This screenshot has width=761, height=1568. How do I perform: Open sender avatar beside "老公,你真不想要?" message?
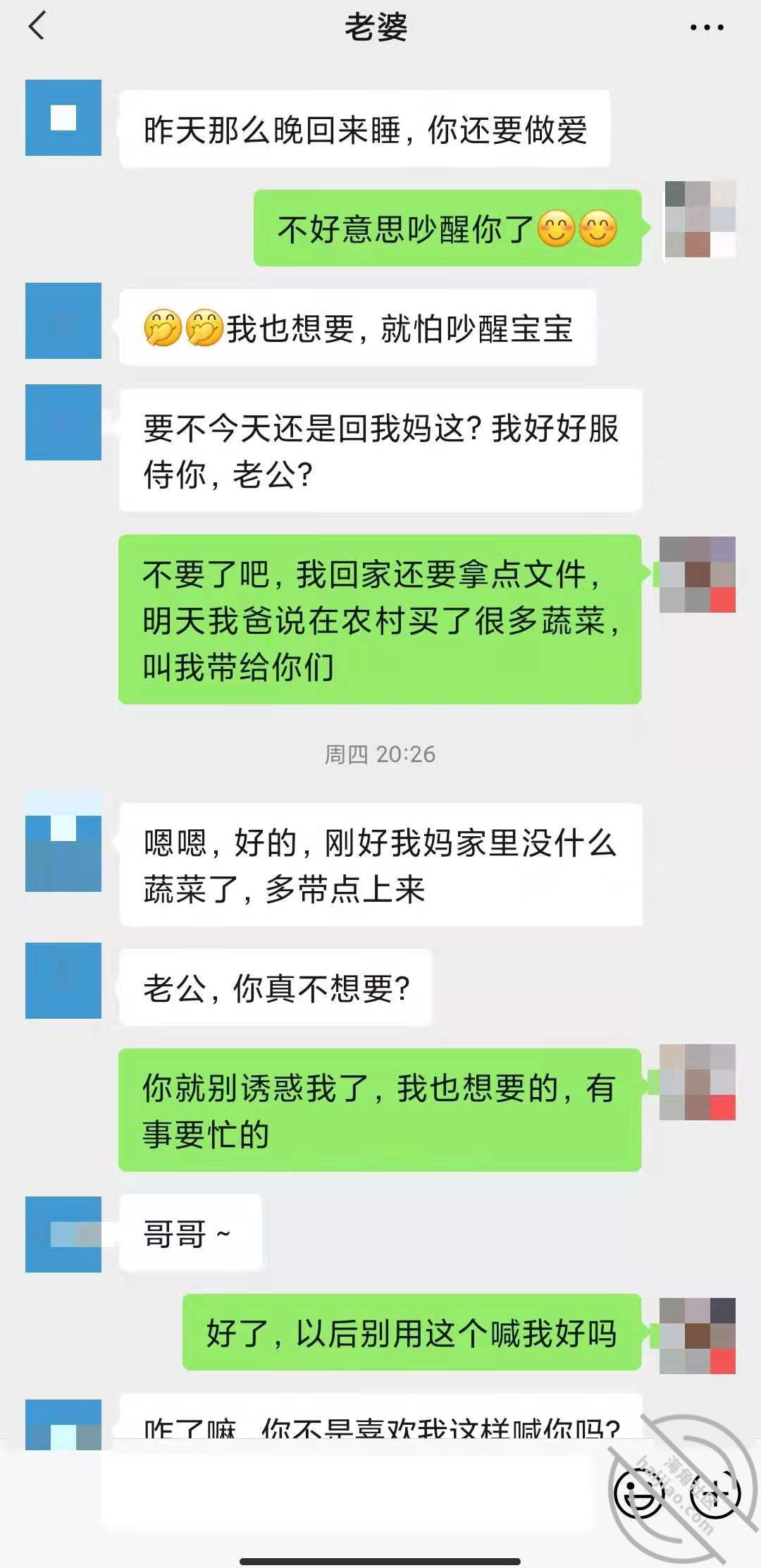tap(63, 981)
